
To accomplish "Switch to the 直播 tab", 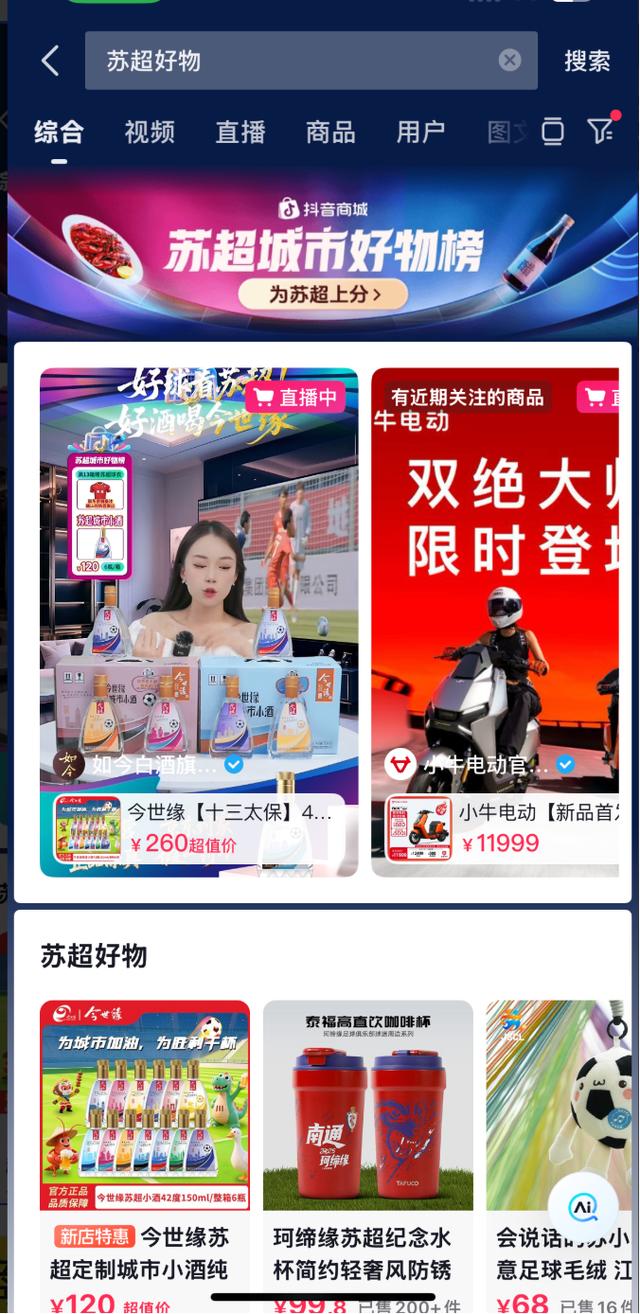I will click(241, 132).
